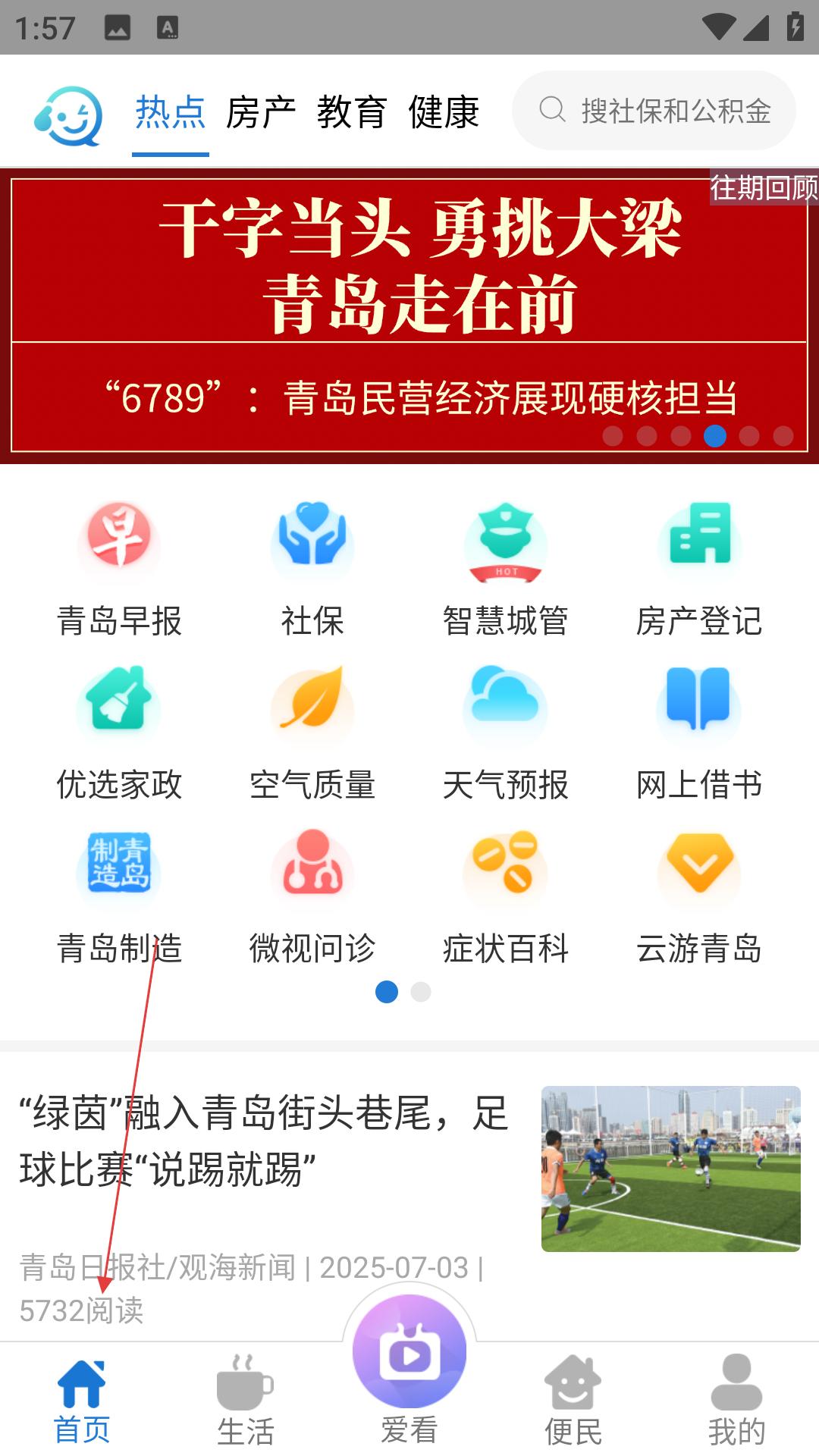
Task: Open 优选家政 service
Action: pos(119,733)
